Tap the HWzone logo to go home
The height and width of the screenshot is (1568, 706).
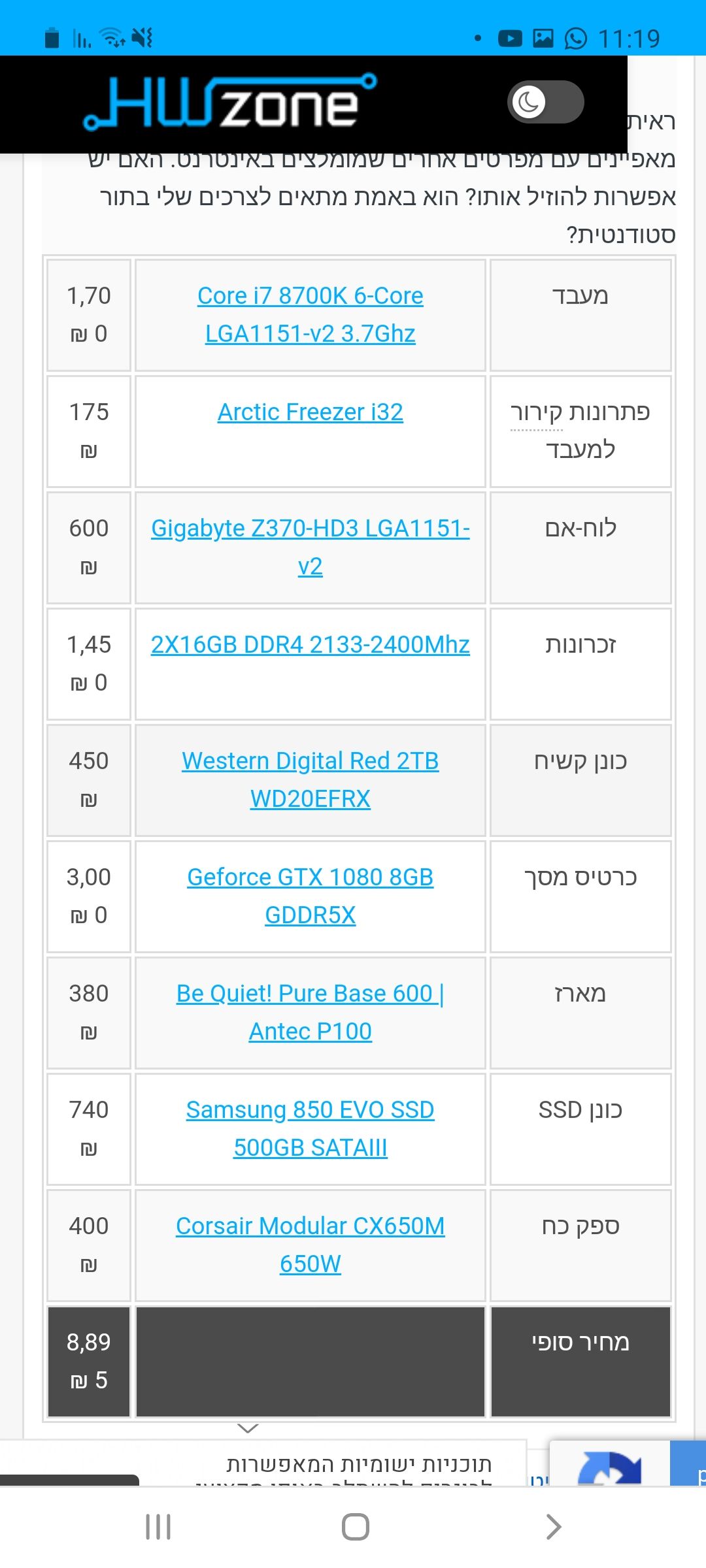pos(229,102)
